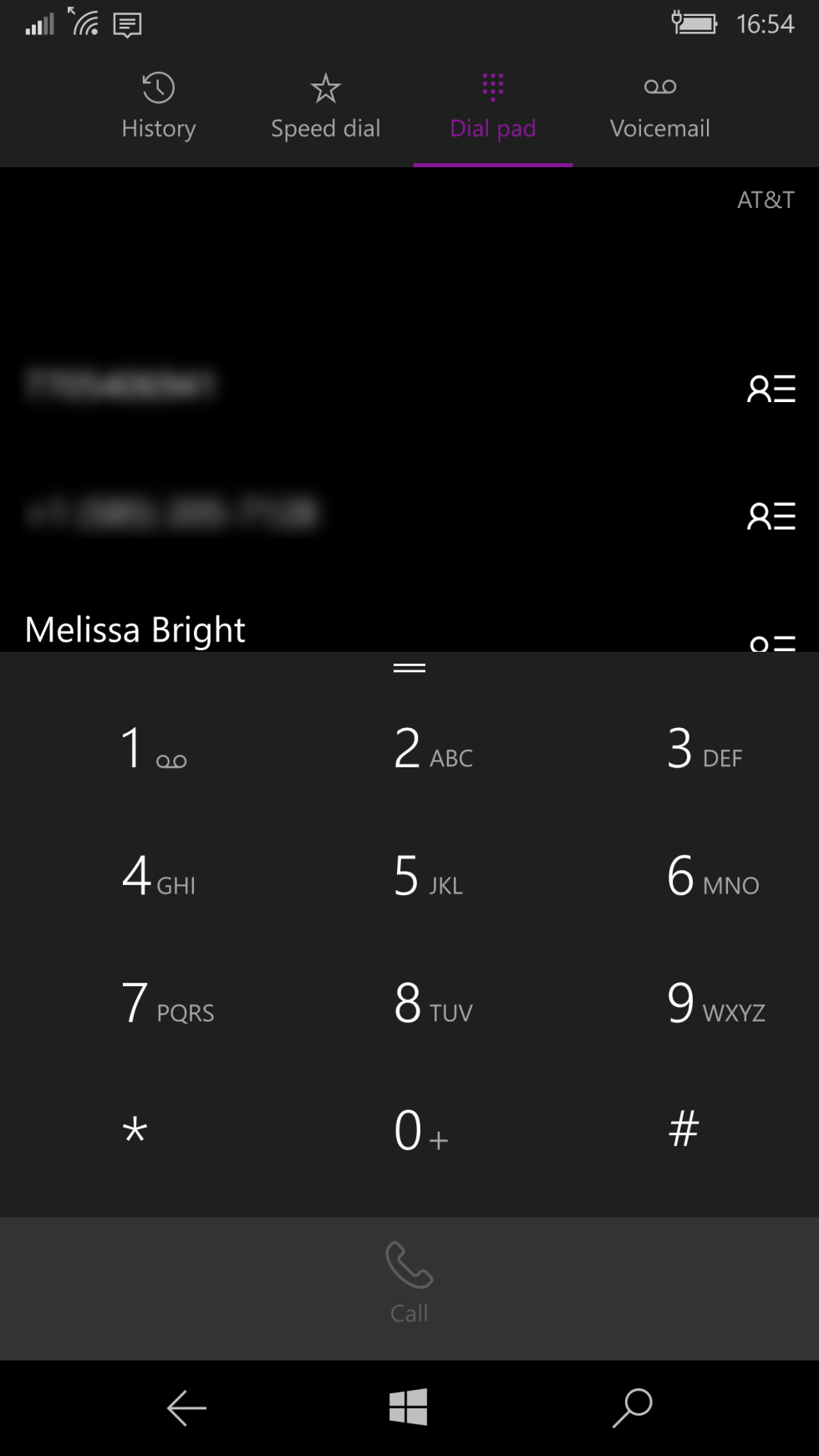Select the Melissa Bright suggestion

tap(135, 629)
